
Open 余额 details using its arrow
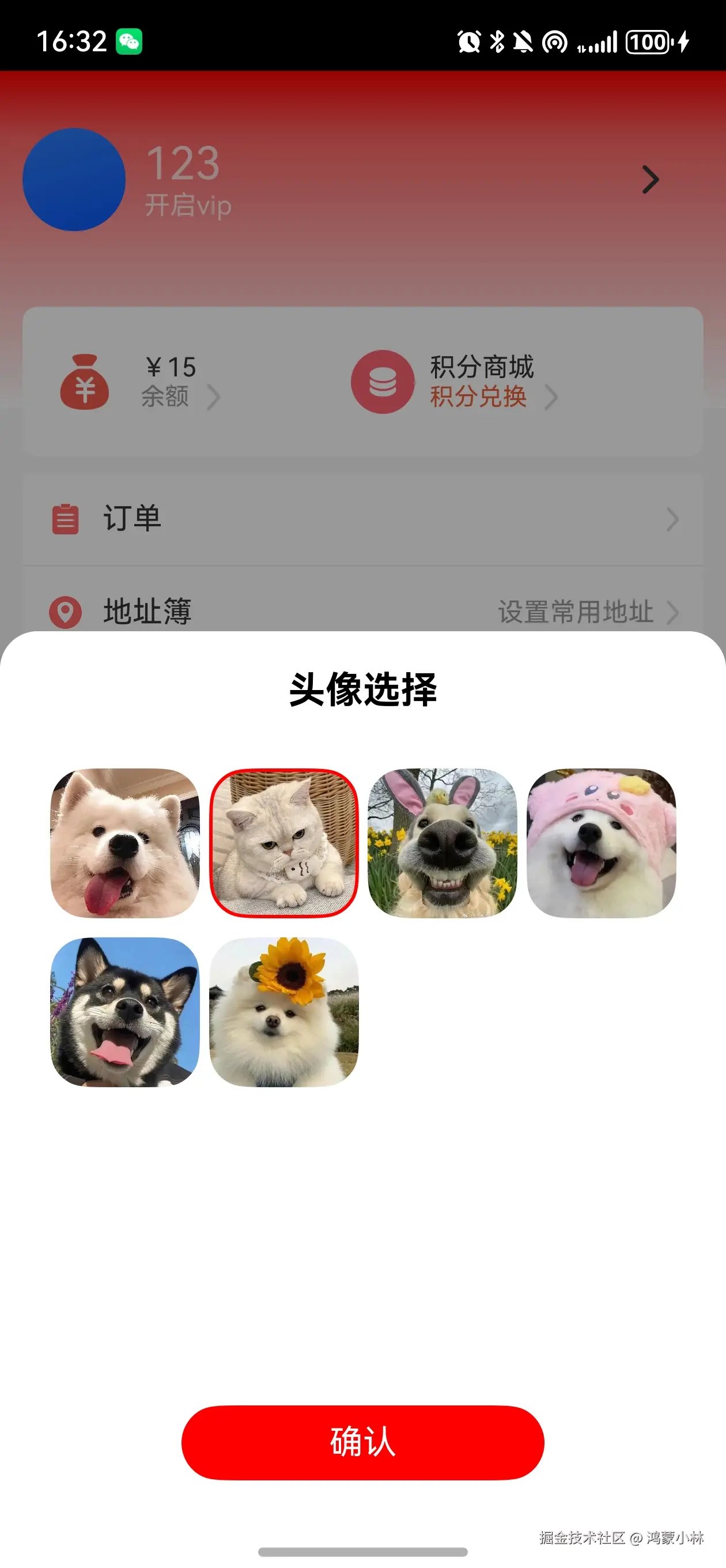pos(214,397)
